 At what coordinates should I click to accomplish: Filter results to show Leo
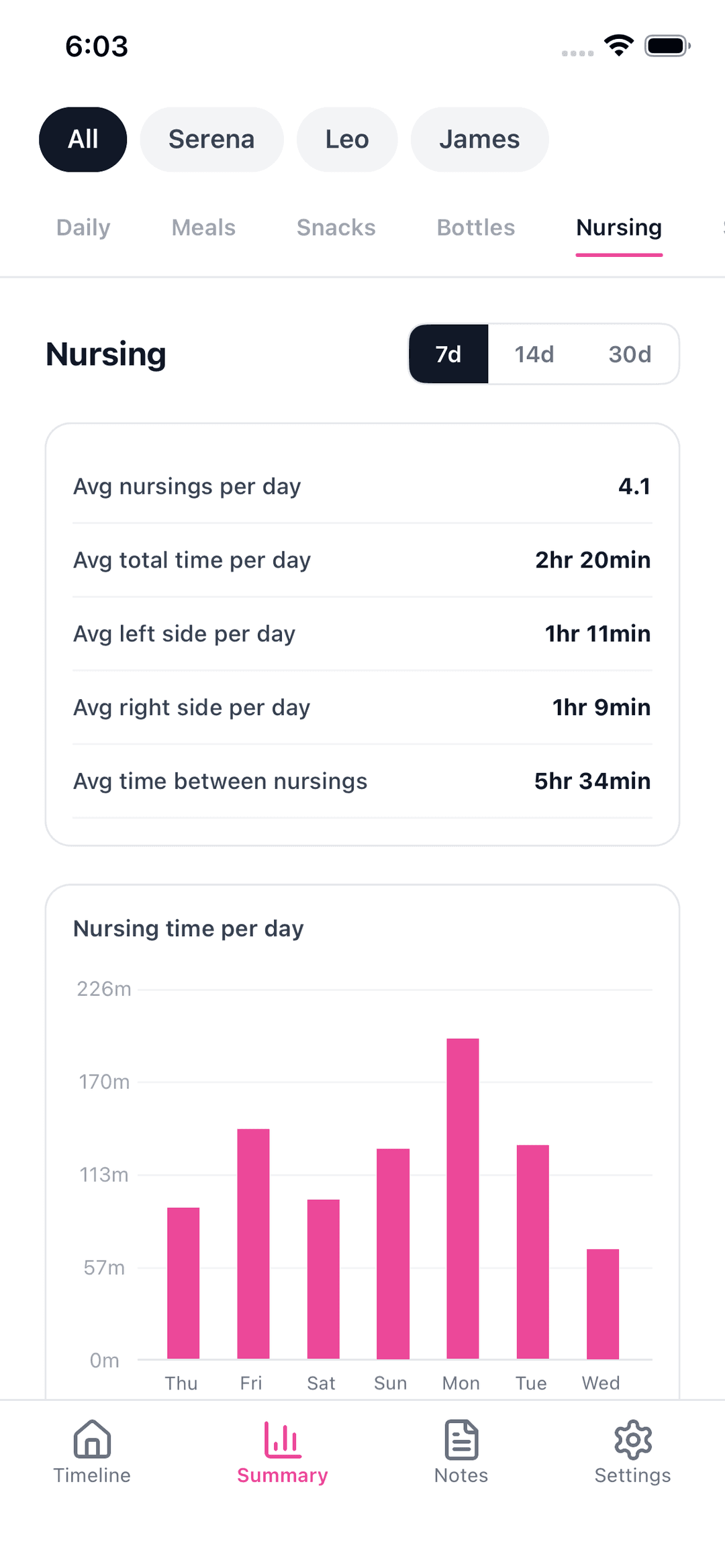click(x=347, y=139)
